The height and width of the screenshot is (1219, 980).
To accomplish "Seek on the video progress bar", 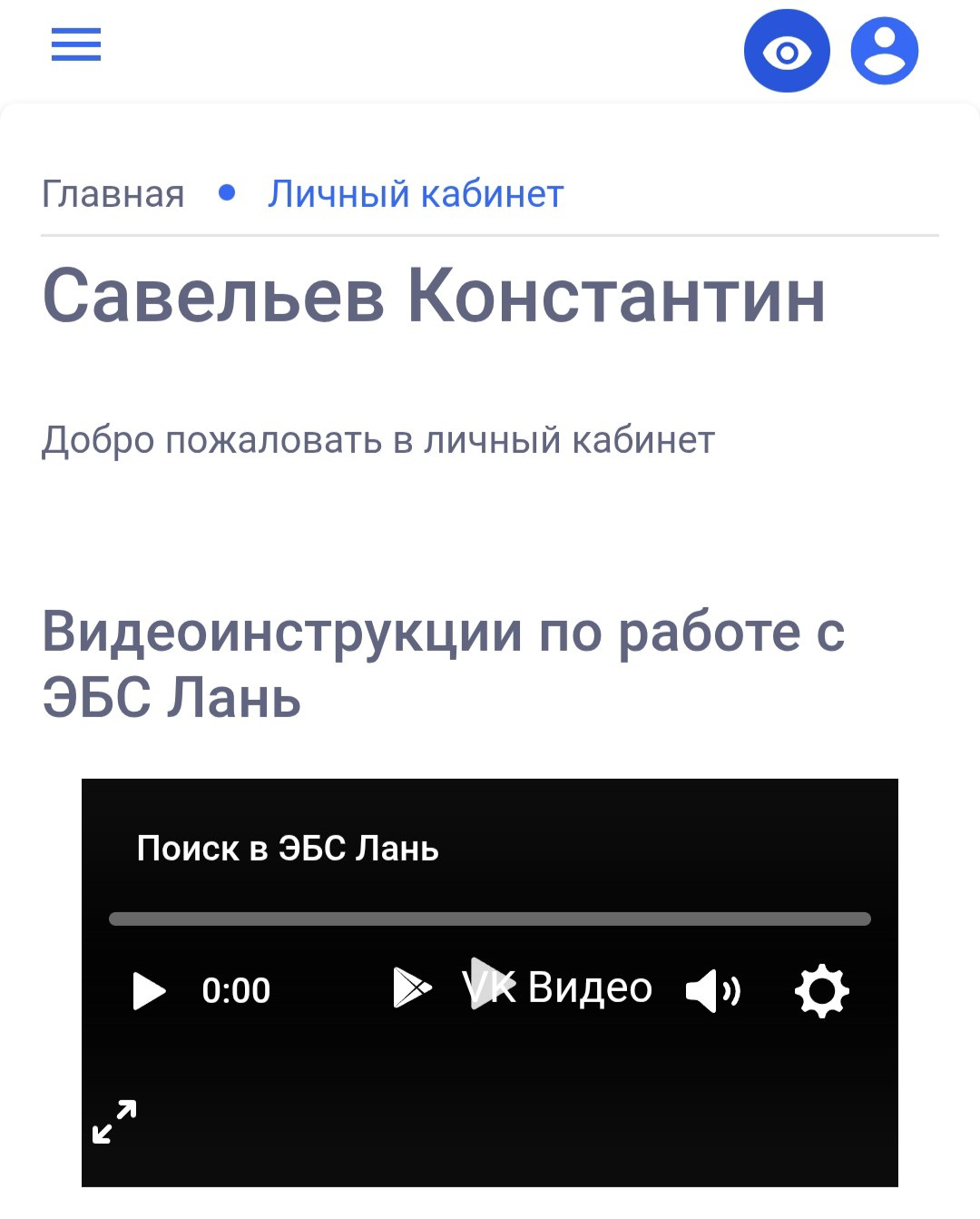I will [490, 919].
